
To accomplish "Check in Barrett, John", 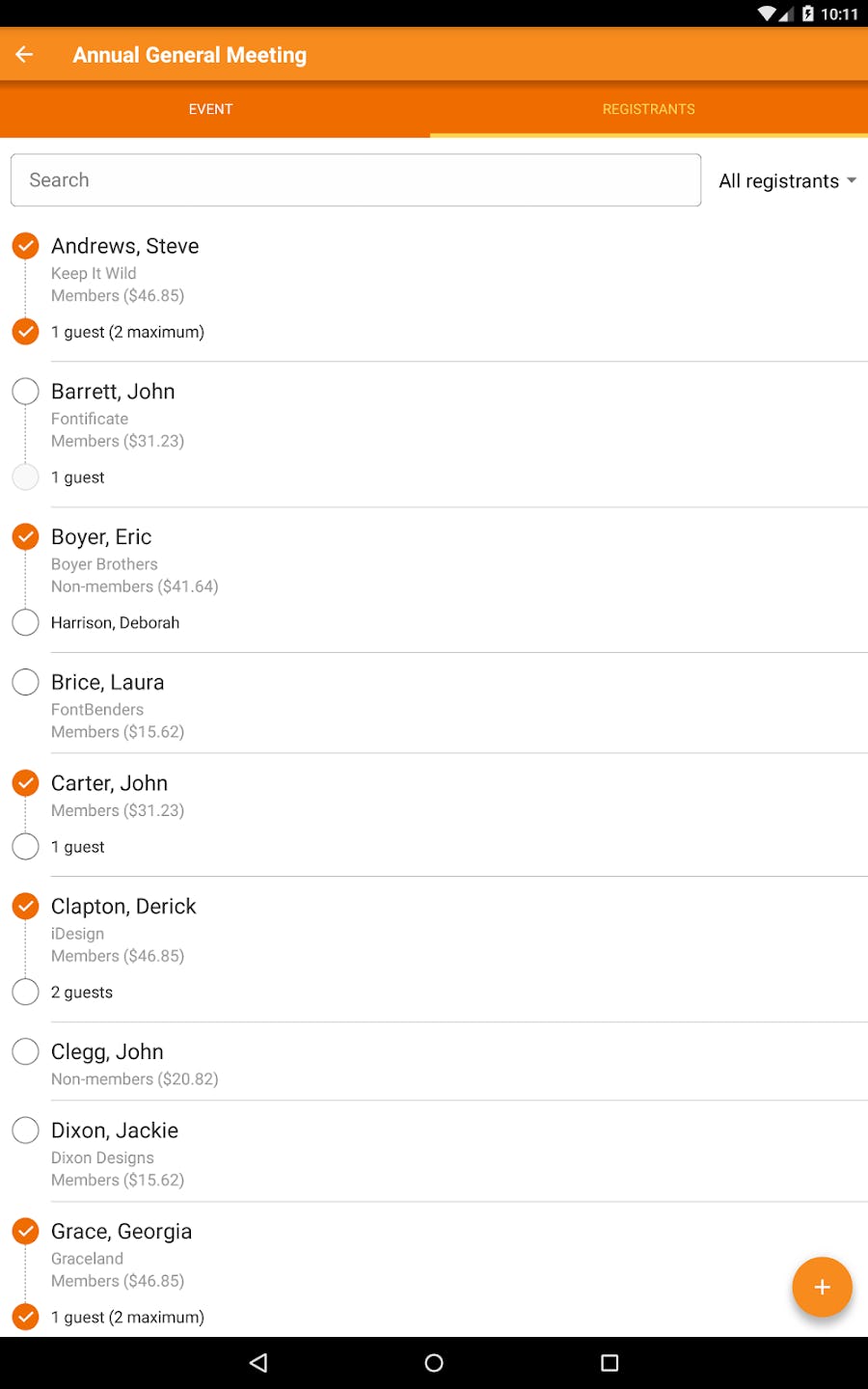I will (x=26, y=392).
